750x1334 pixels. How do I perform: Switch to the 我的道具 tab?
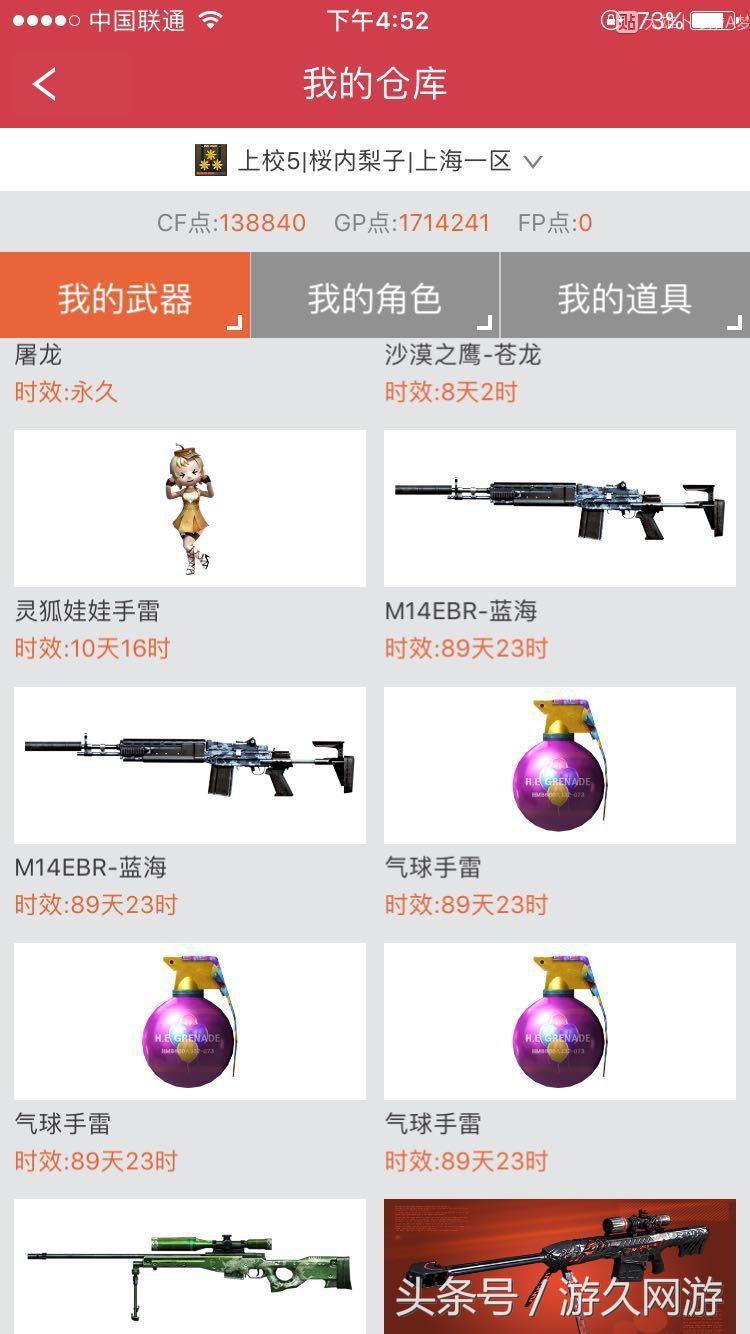[624, 298]
